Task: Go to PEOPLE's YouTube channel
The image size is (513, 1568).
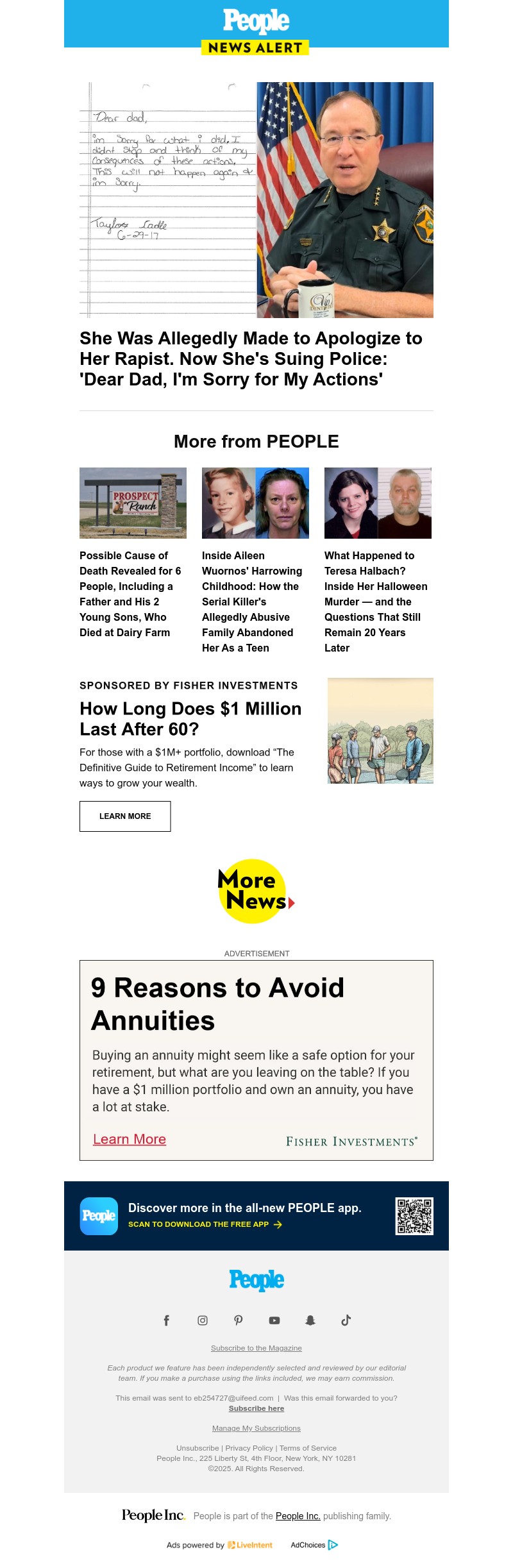Action: [x=274, y=1320]
